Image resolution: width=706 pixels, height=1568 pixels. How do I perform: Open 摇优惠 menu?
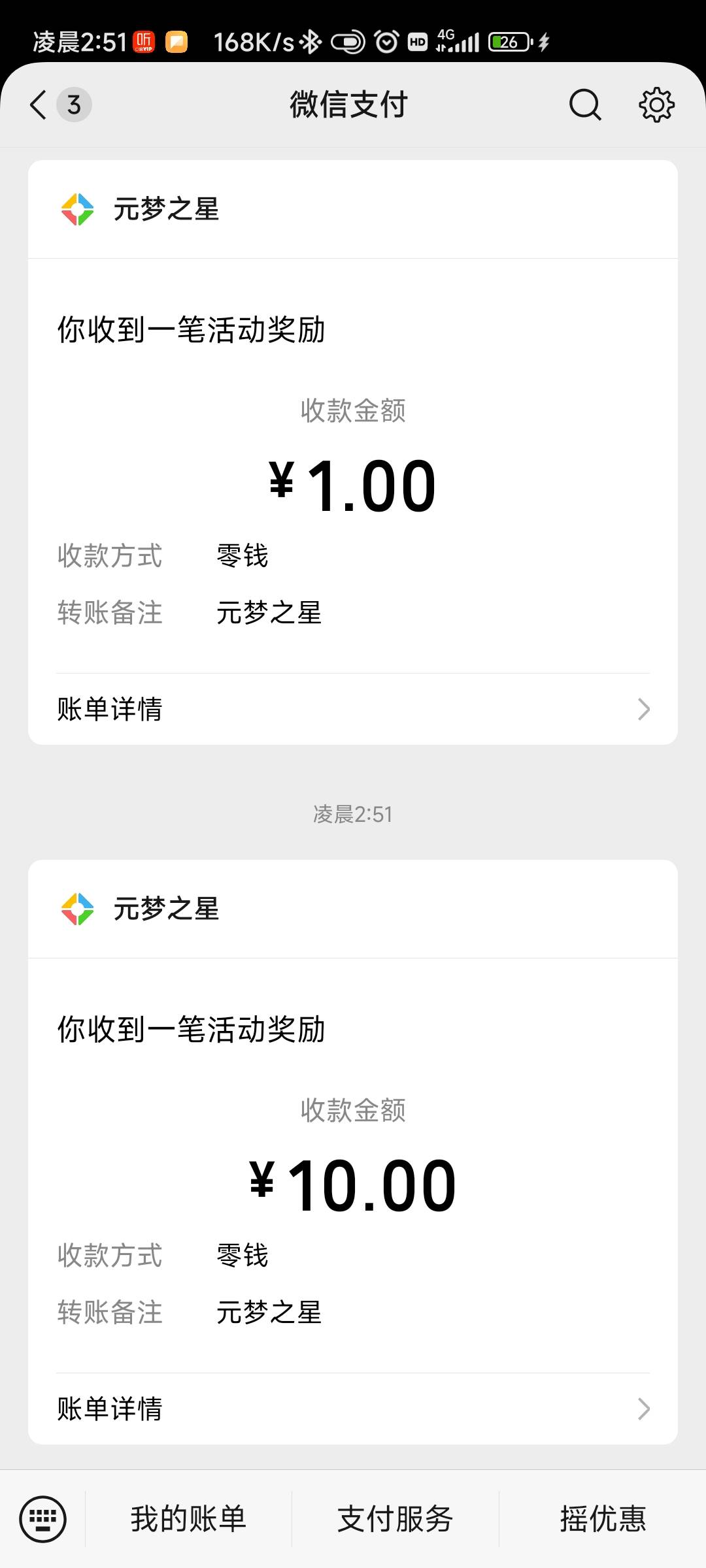(603, 1519)
